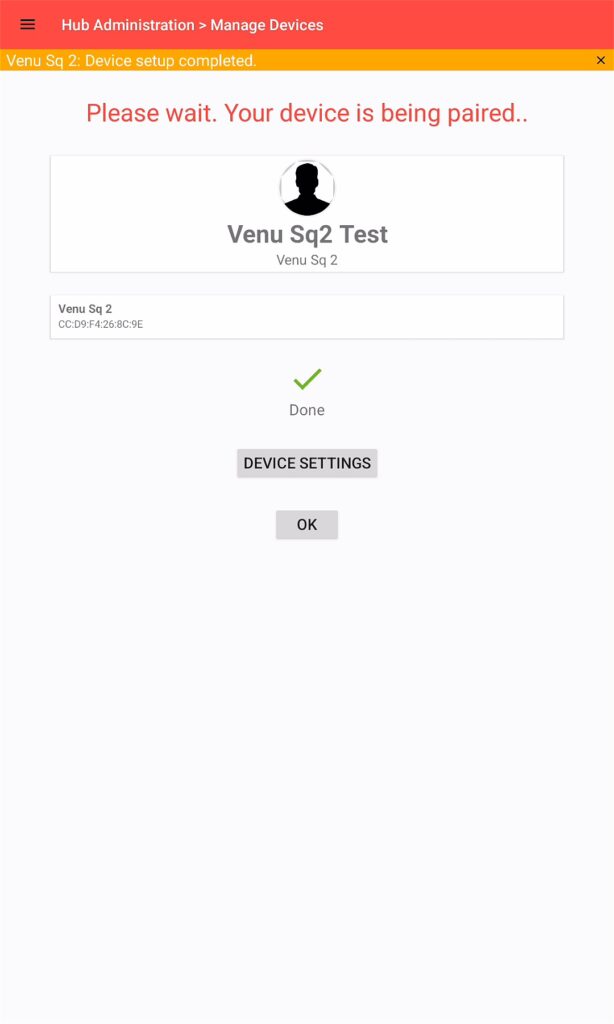
Task: Dismiss the device setup completed banner
Action: point(600,61)
